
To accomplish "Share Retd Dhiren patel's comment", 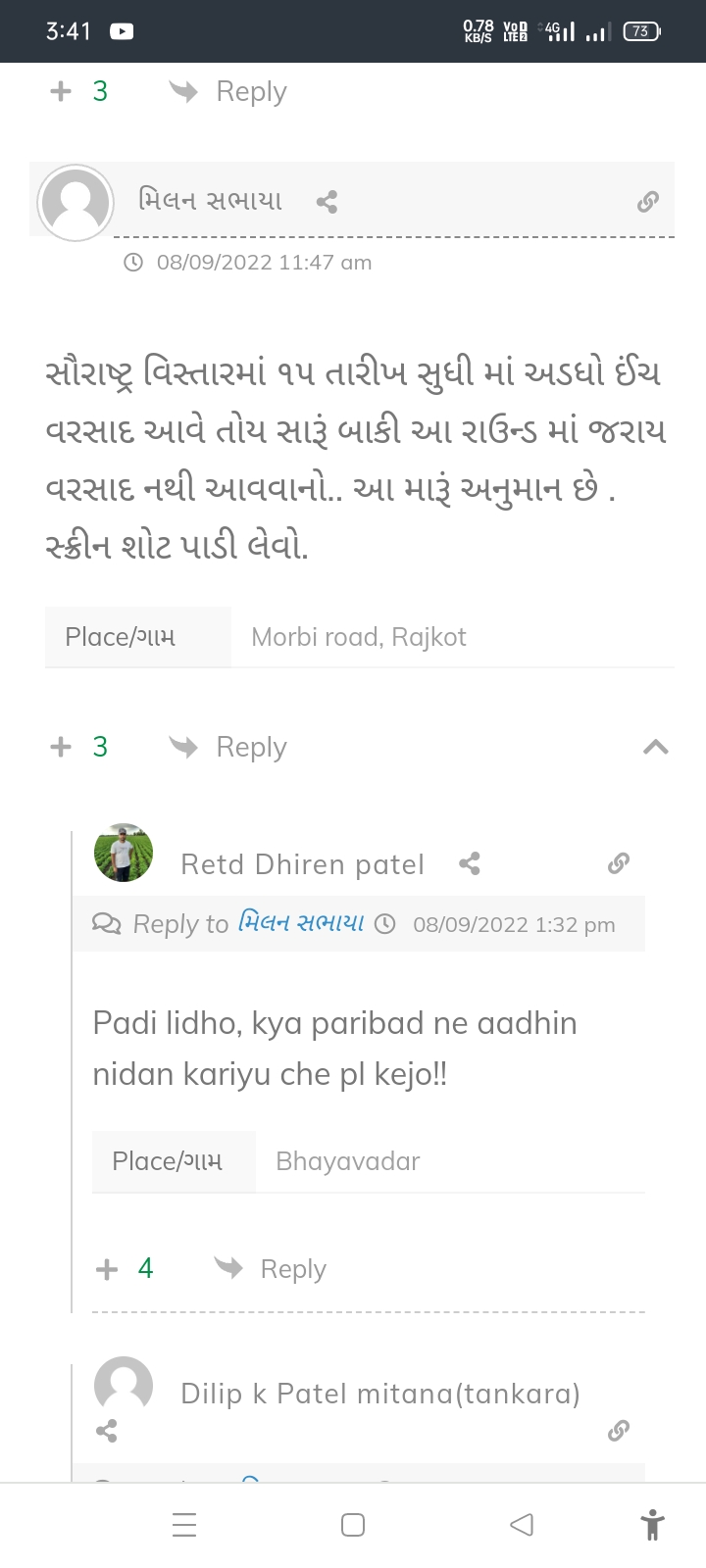I will click(470, 864).
